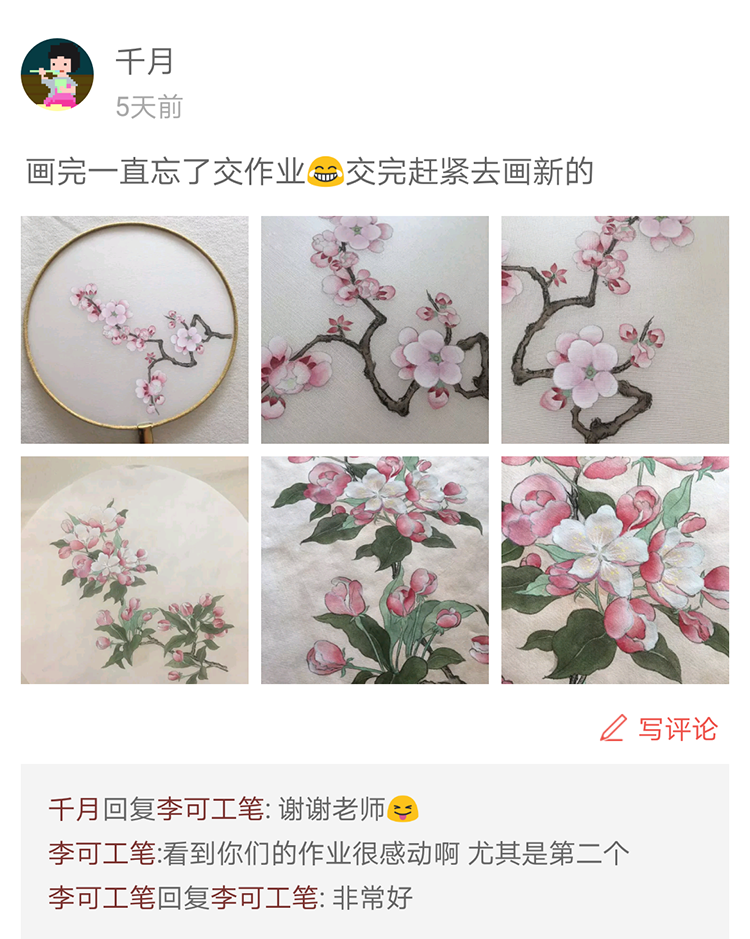Open 千月's profile avatar
The image size is (750, 939).
click(57, 75)
